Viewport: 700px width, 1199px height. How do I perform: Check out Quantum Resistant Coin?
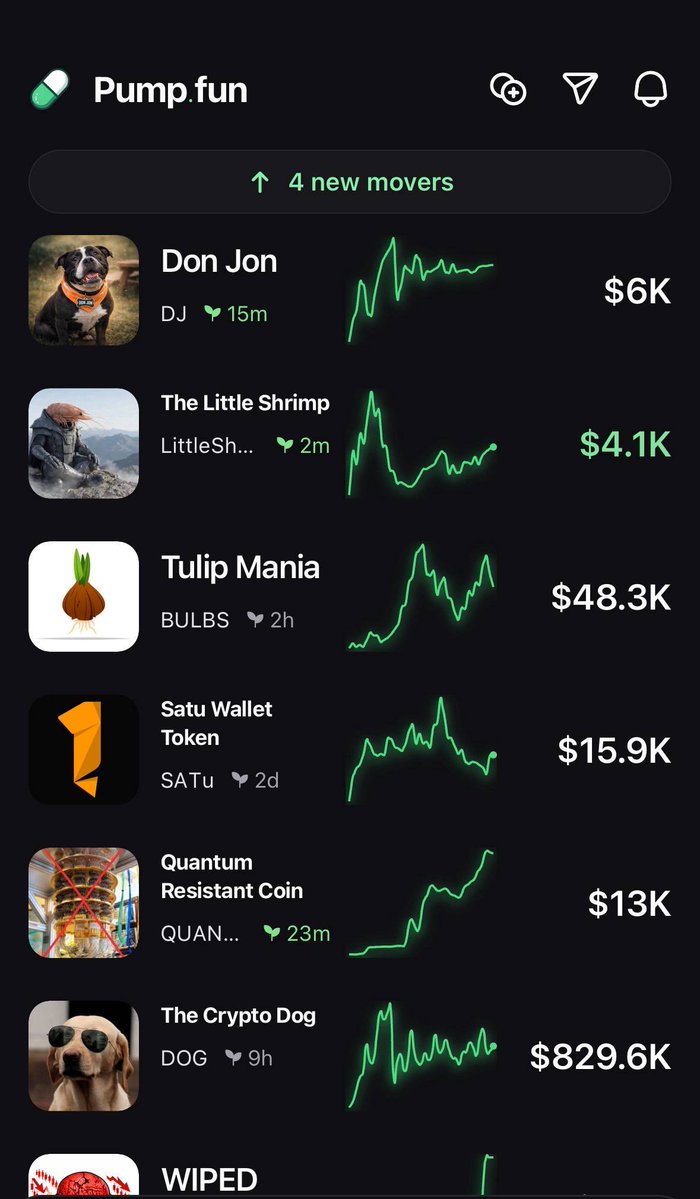pos(231,877)
